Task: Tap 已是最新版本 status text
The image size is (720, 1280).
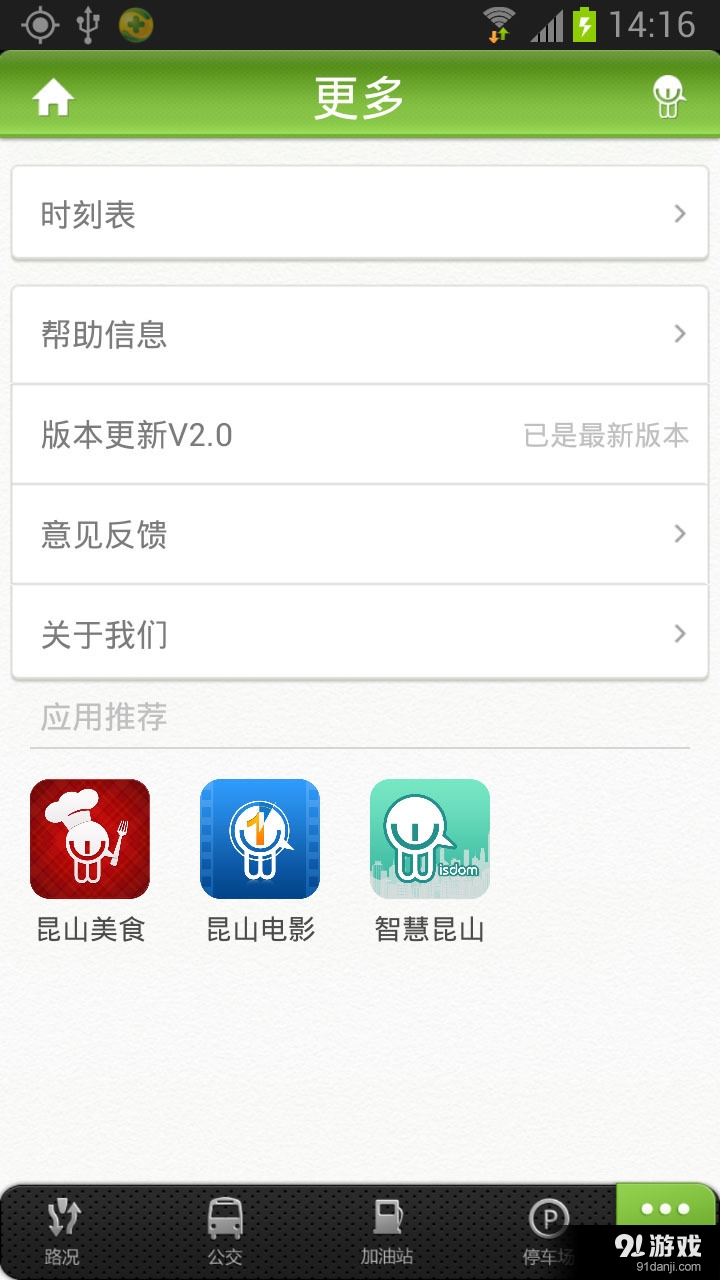Action: pyautogui.click(x=605, y=436)
